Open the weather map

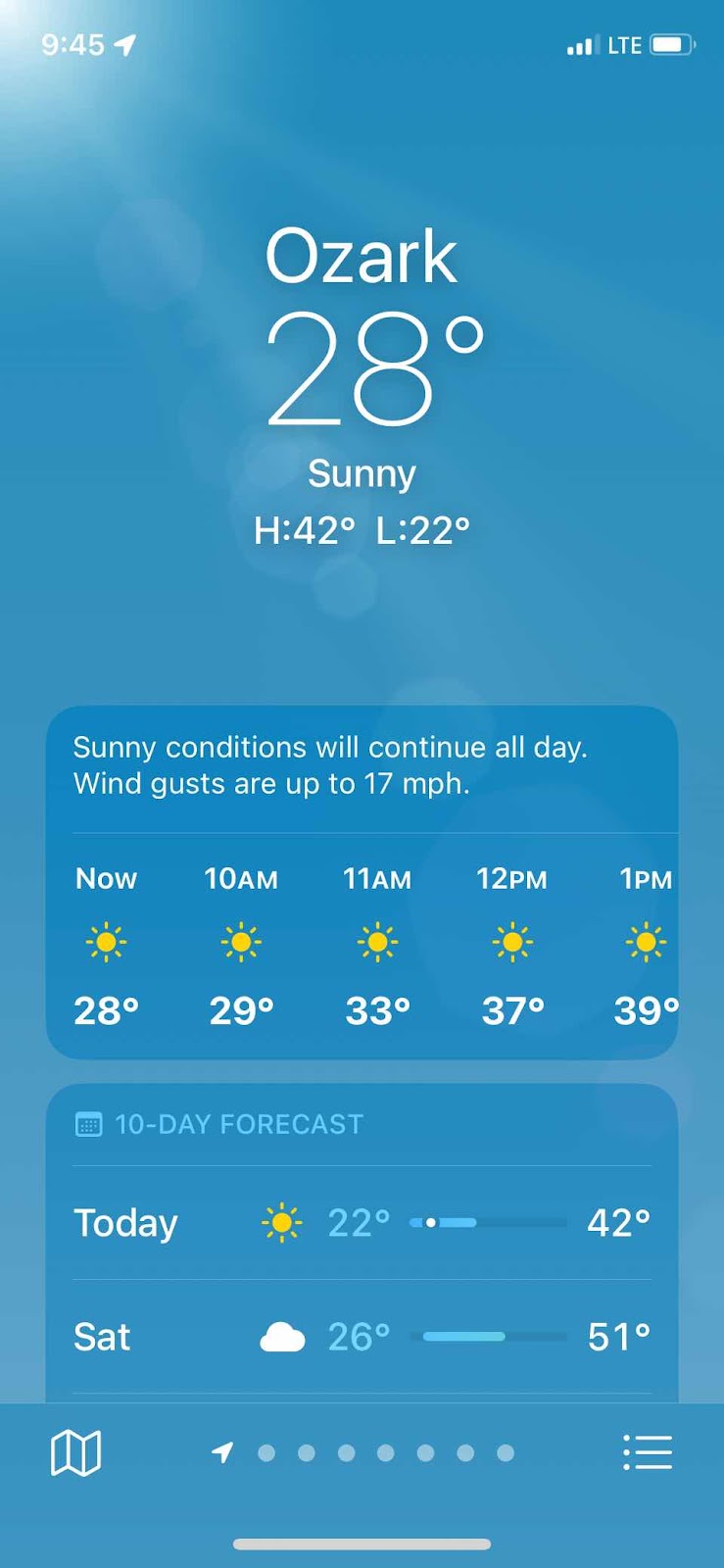tap(75, 1452)
